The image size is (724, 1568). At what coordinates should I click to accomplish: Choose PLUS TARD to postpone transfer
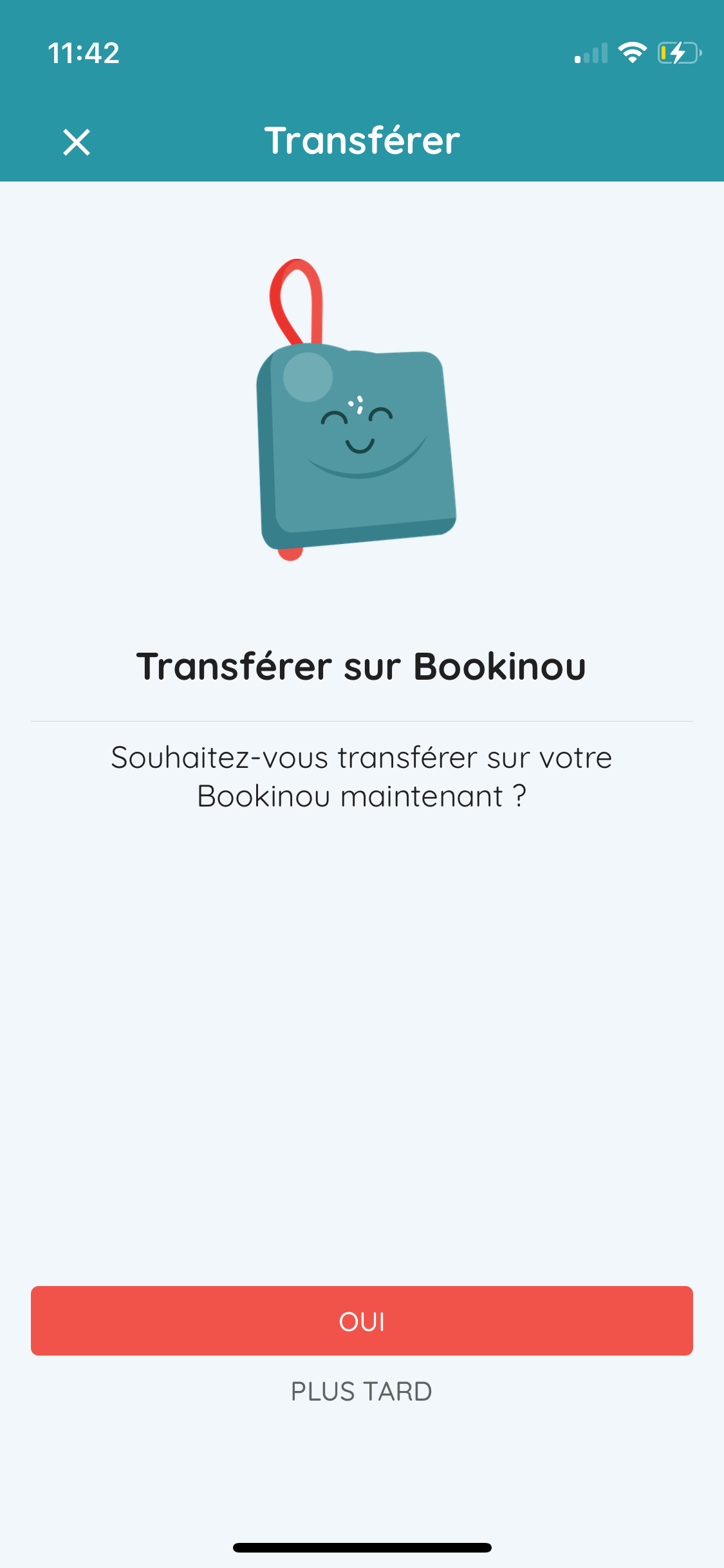tap(362, 1392)
